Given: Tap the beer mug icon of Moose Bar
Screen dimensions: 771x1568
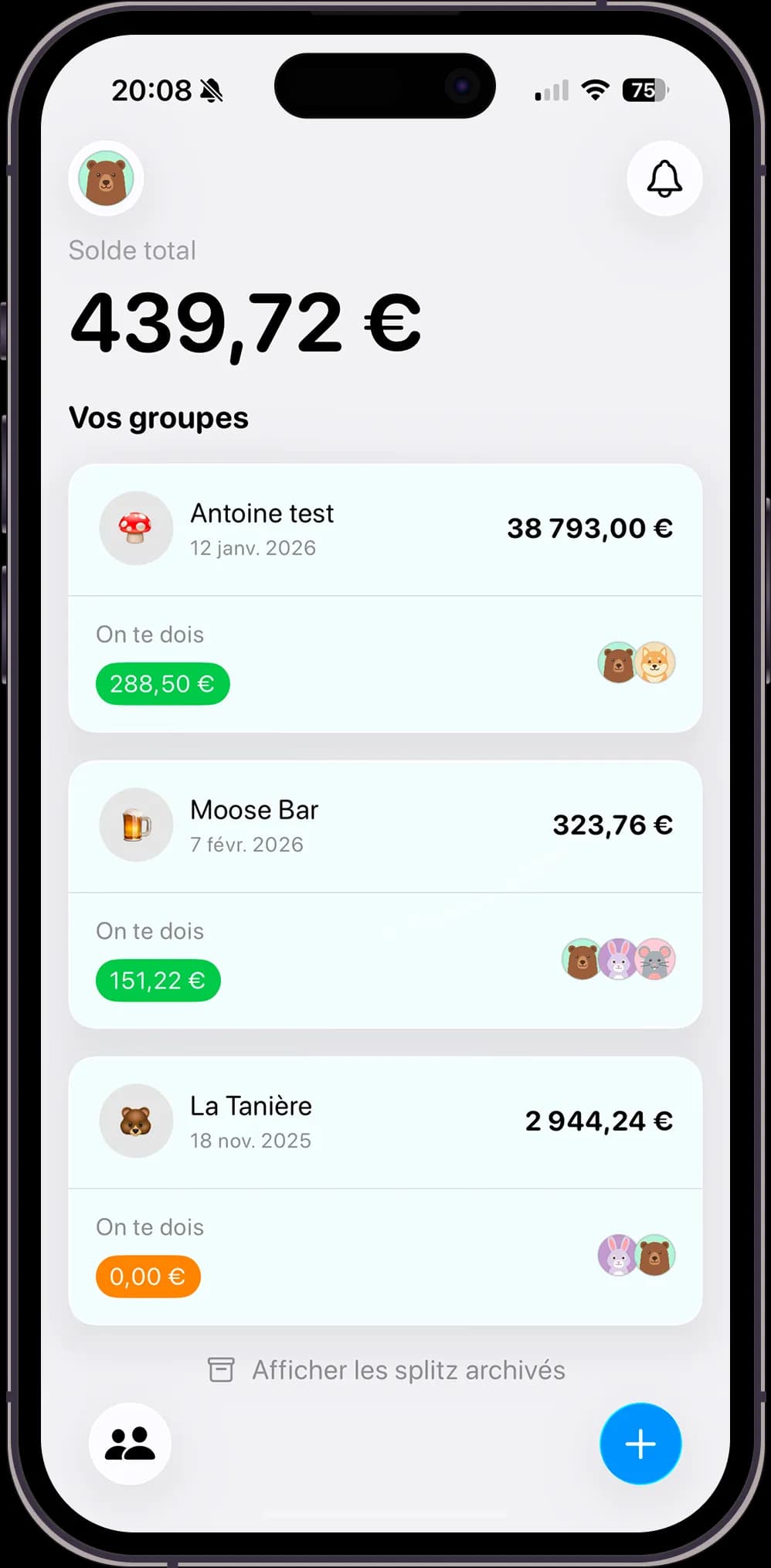Looking at the screenshot, I should click(136, 825).
